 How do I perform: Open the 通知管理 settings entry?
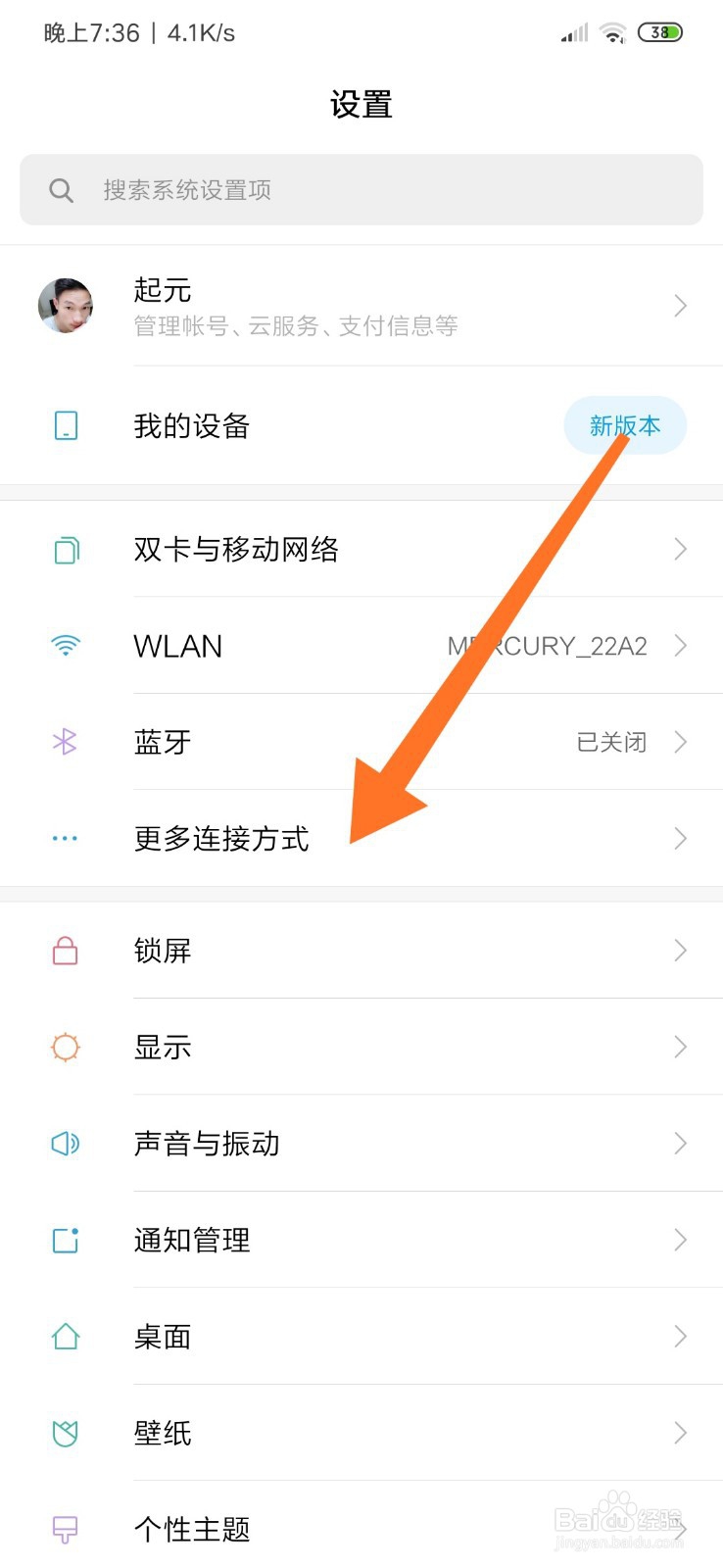pos(191,1240)
